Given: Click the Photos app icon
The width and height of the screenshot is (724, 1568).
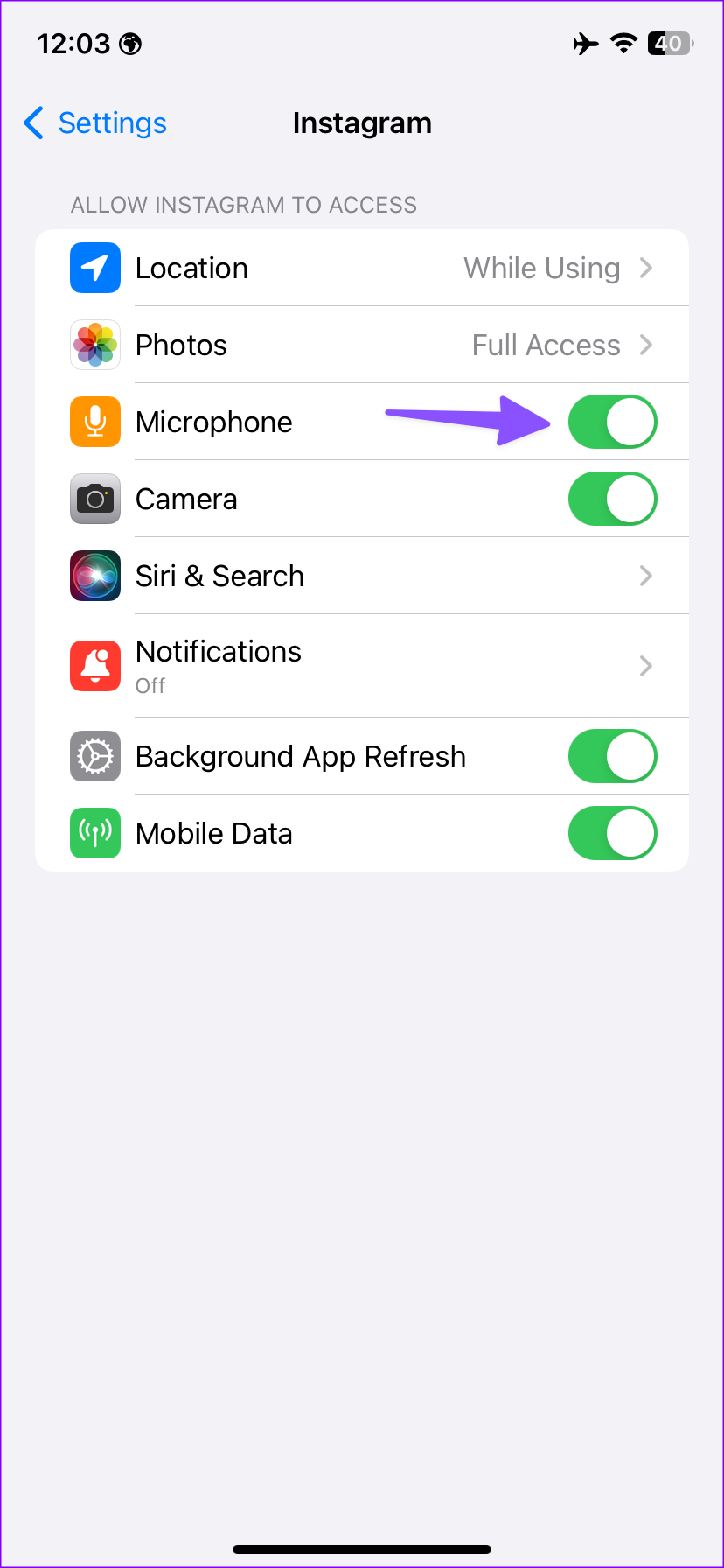Looking at the screenshot, I should click(94, 345).
